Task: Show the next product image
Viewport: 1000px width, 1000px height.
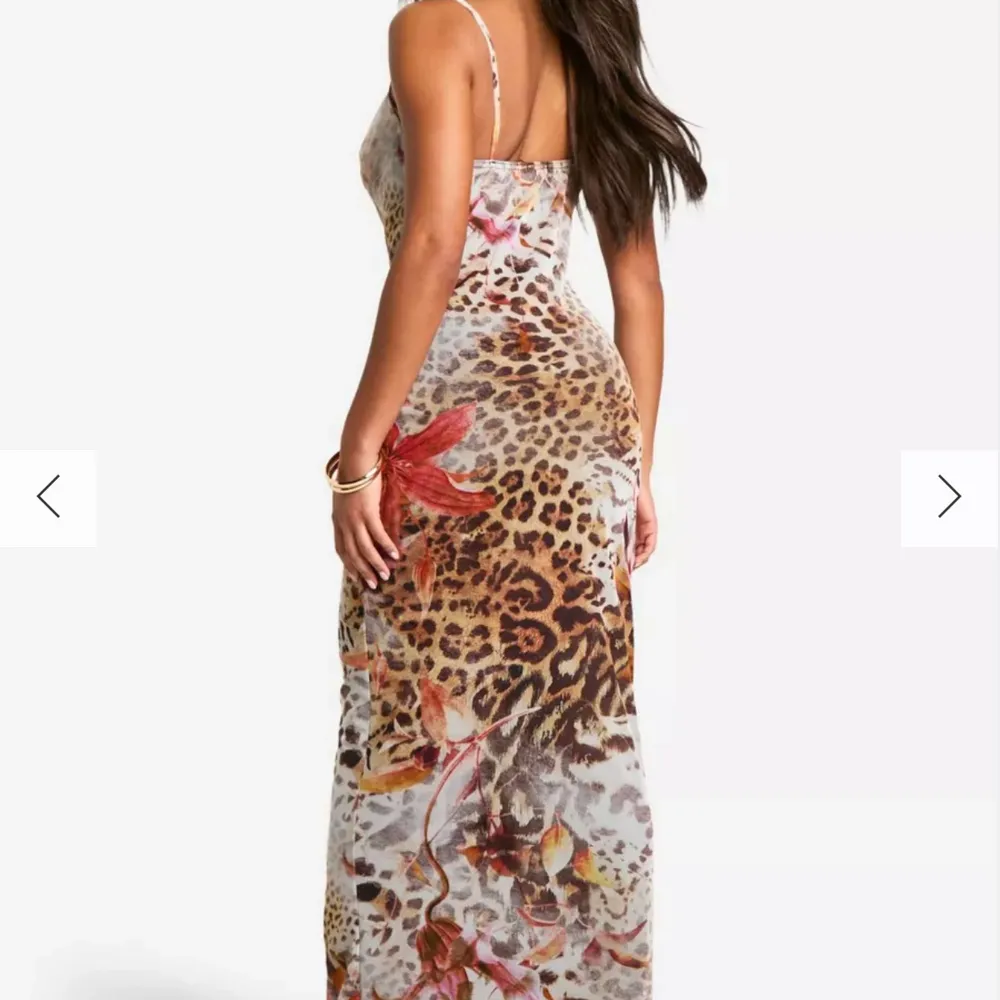Action: pos(949,497)
